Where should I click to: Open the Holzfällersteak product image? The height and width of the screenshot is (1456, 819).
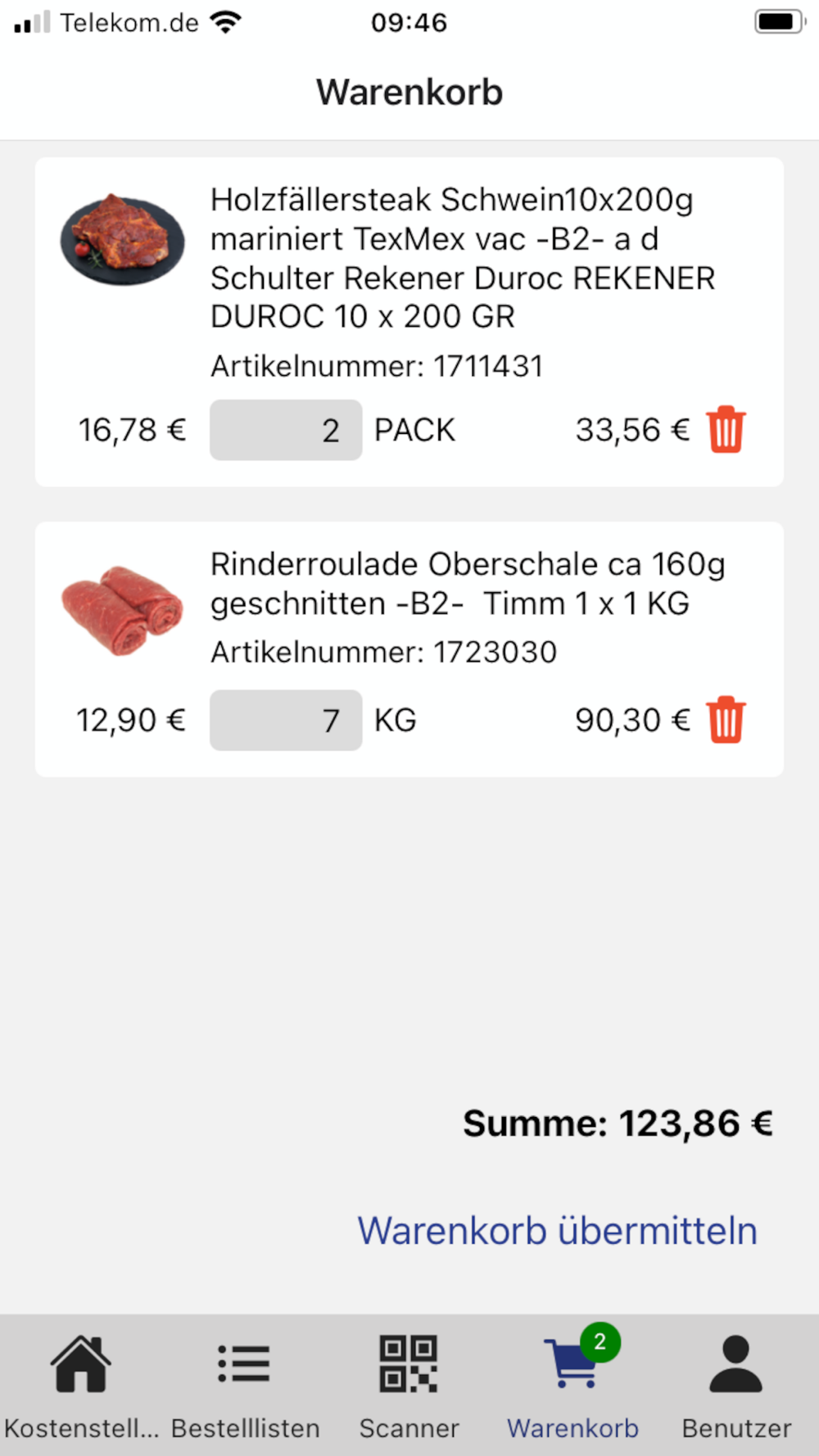pos(123,239)
